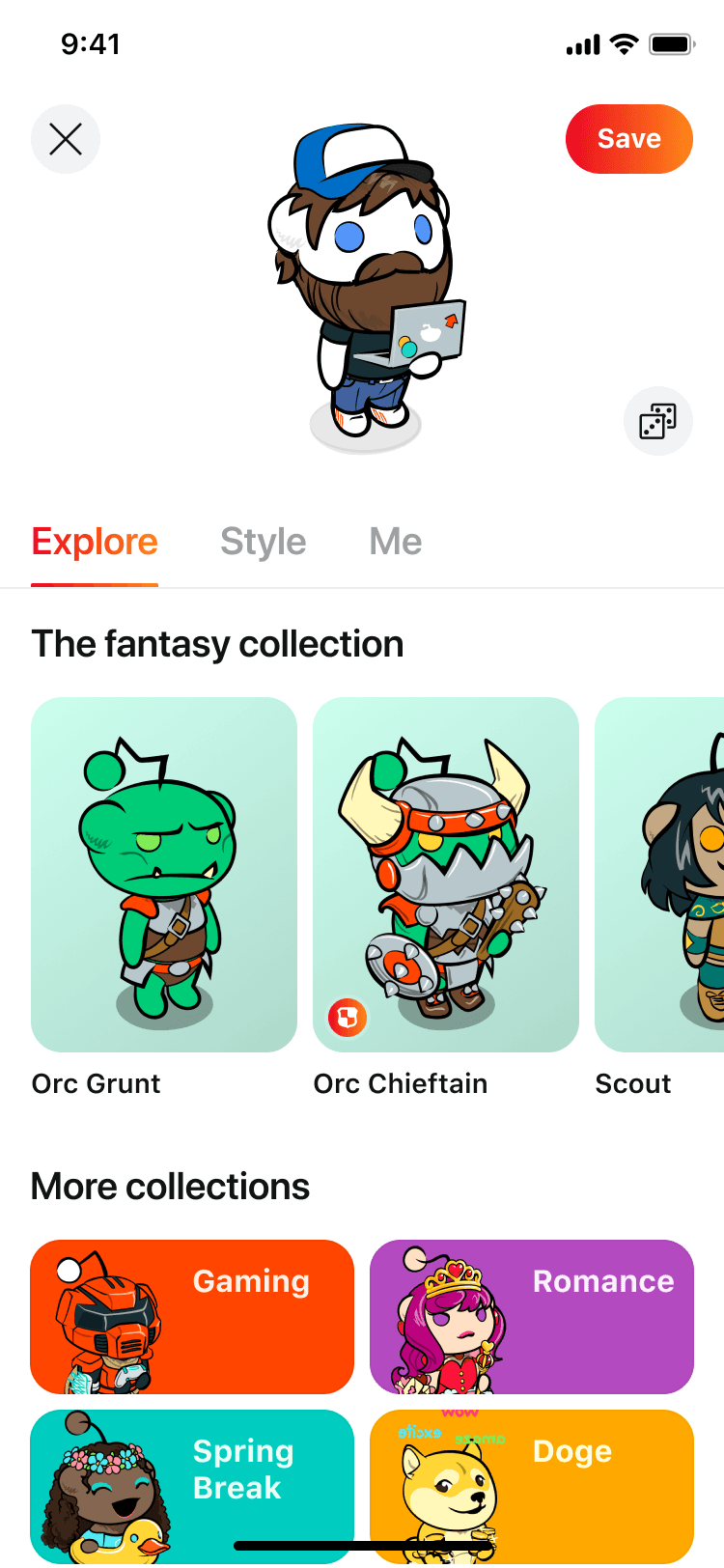The image size is (724, 1568).
Task: Switch to the Style tab
Action: pyautogui.click(x=263, y=542)
